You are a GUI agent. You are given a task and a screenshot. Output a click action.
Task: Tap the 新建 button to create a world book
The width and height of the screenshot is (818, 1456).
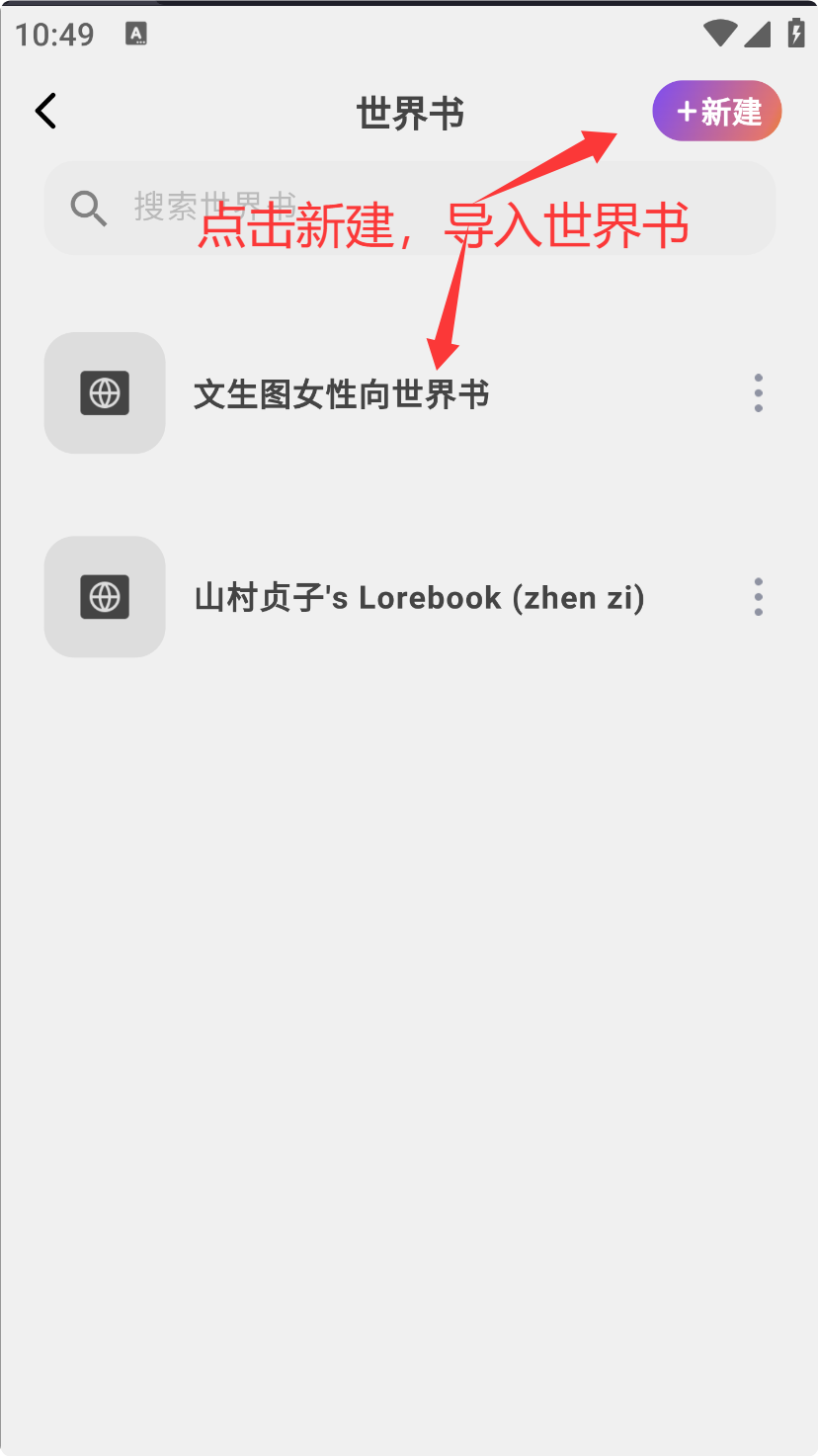coord(717,111)
